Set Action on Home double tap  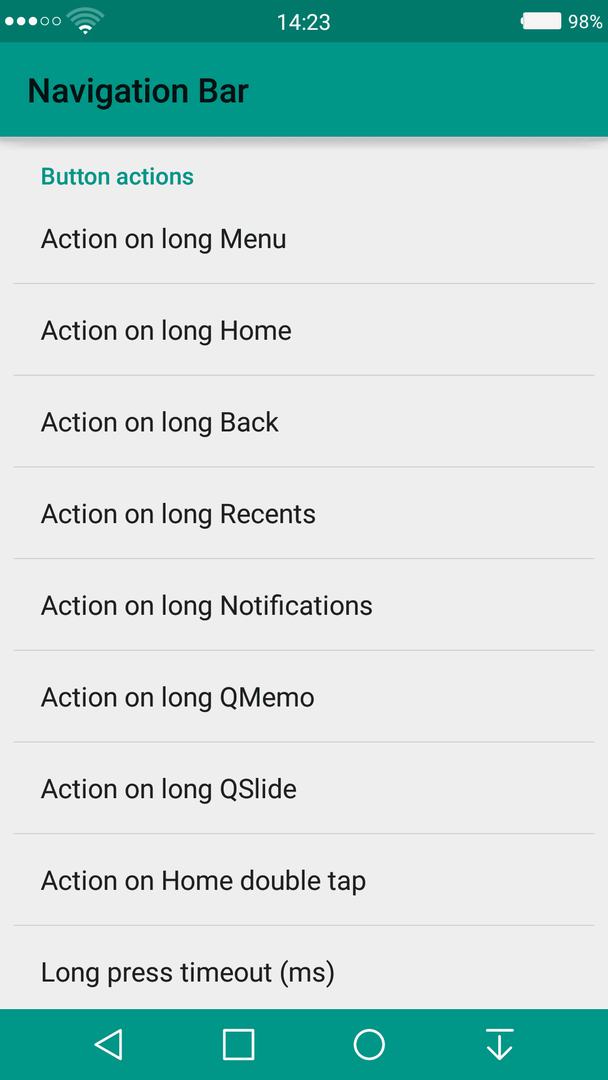point(304,880)
